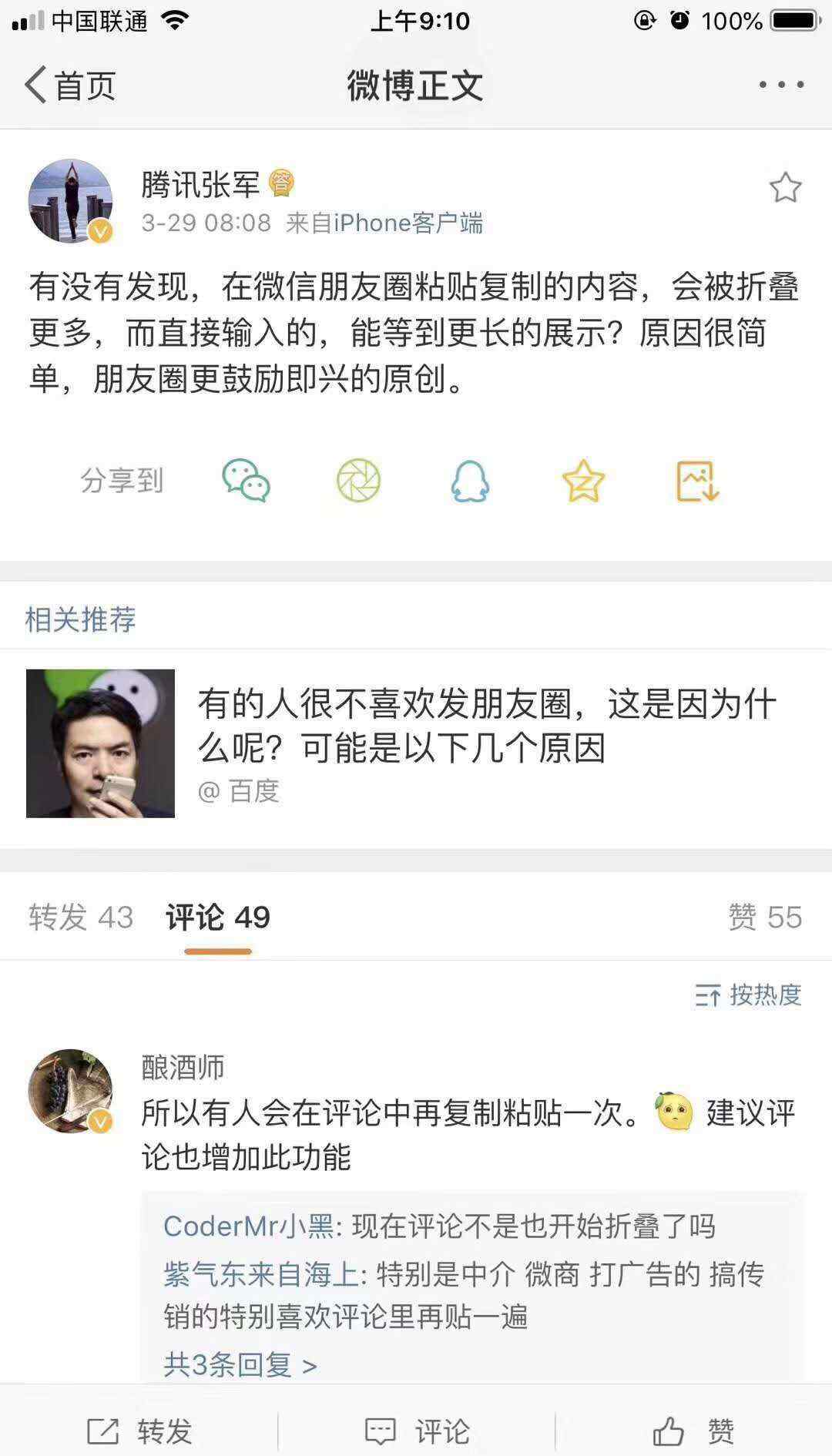Image resolution: width=832 pixels, height=1456 pixels.
Task: Open the three-dot overflow menu
Action: tap(781, 85)
